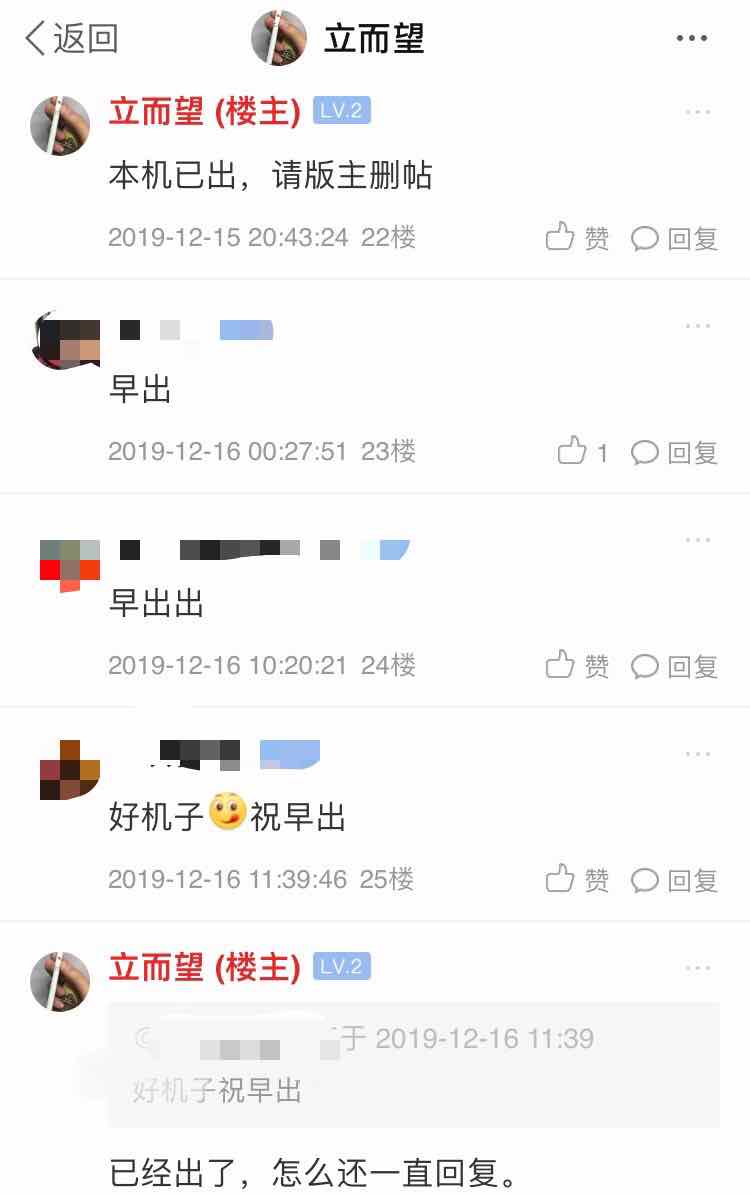Like the 24楼 comment 早出出
Image resolution: width=750 pixels, height=1195 pixels.
(577, 666)
